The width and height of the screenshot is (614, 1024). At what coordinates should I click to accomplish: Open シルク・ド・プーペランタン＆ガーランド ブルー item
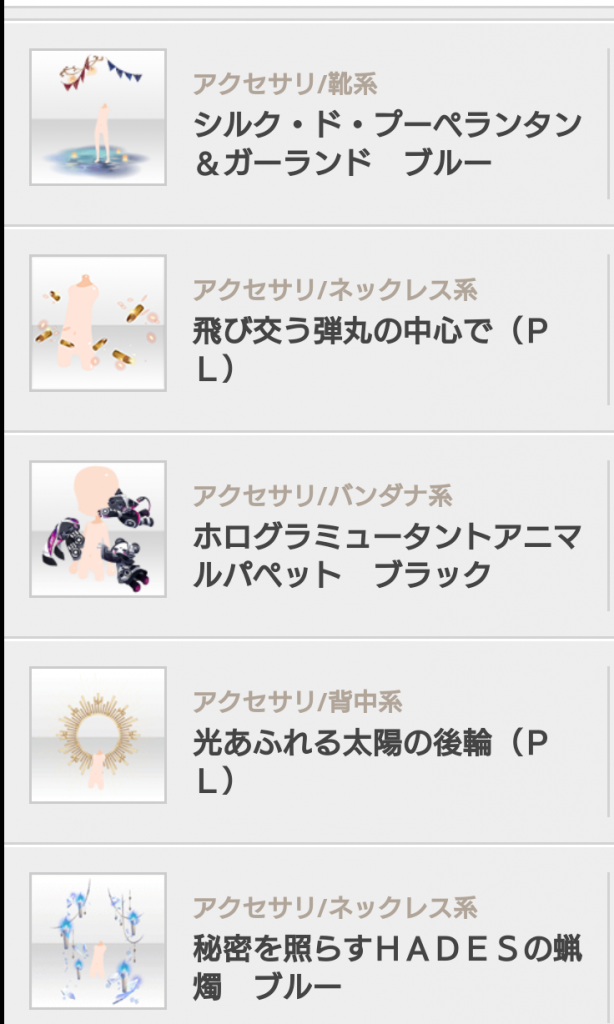point(386,143)
